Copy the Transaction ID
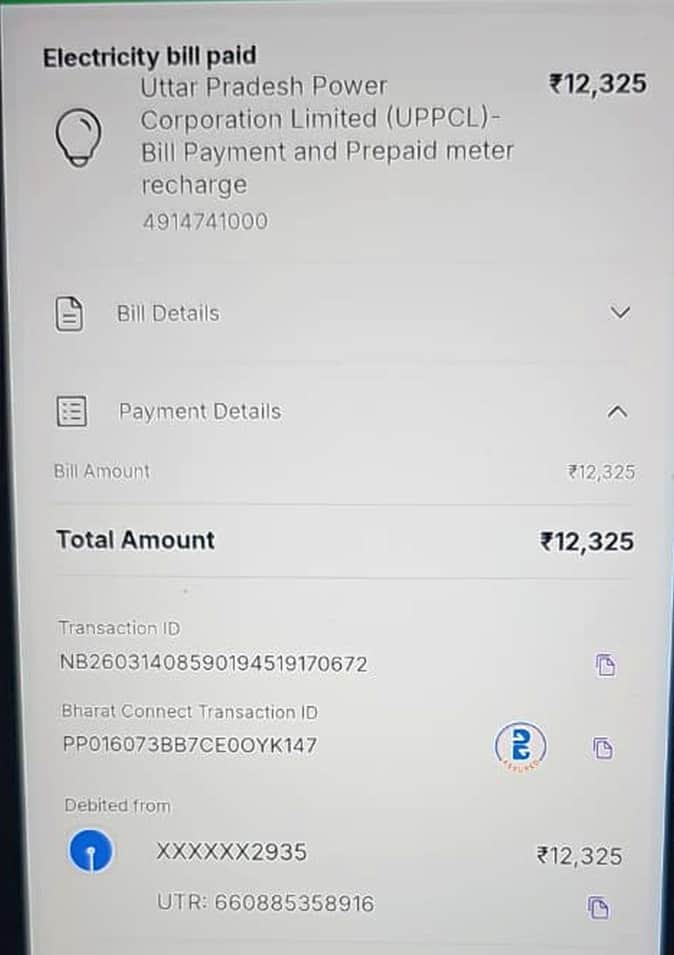 605,665
